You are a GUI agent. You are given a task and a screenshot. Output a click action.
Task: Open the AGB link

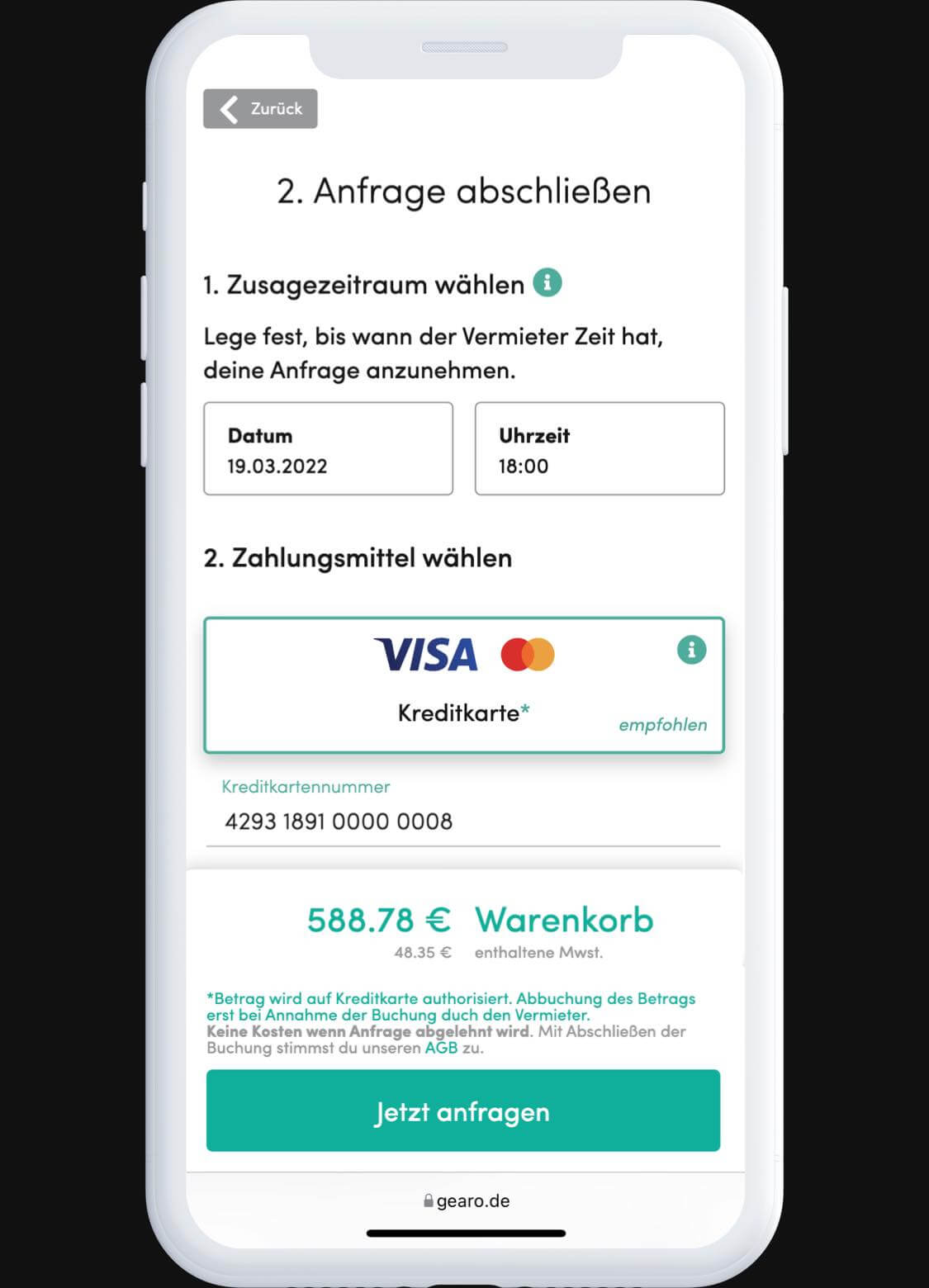pyautogui.click(x=441, y=1048)
